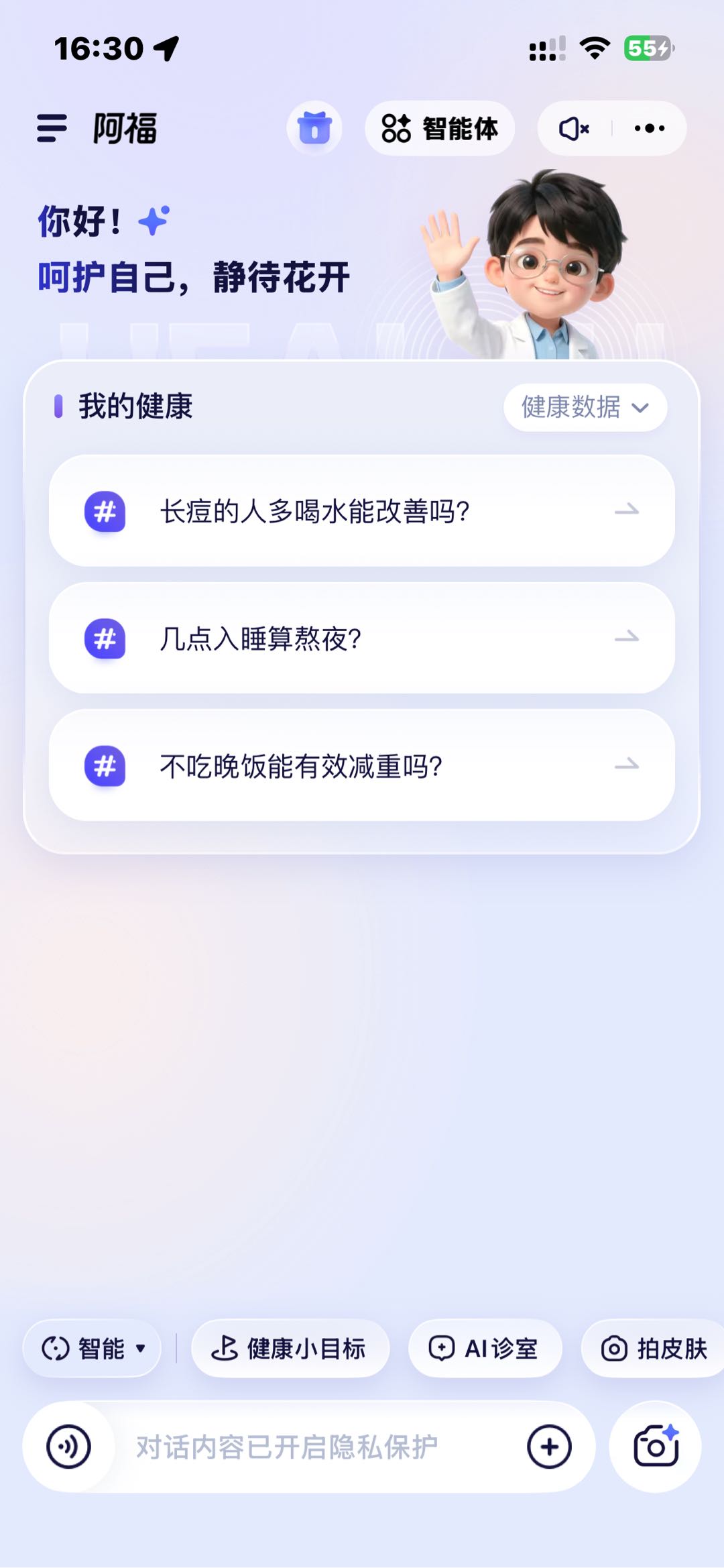Expand the 健康数据 dropdown
724x1568 pixels.
pos(585,406)
